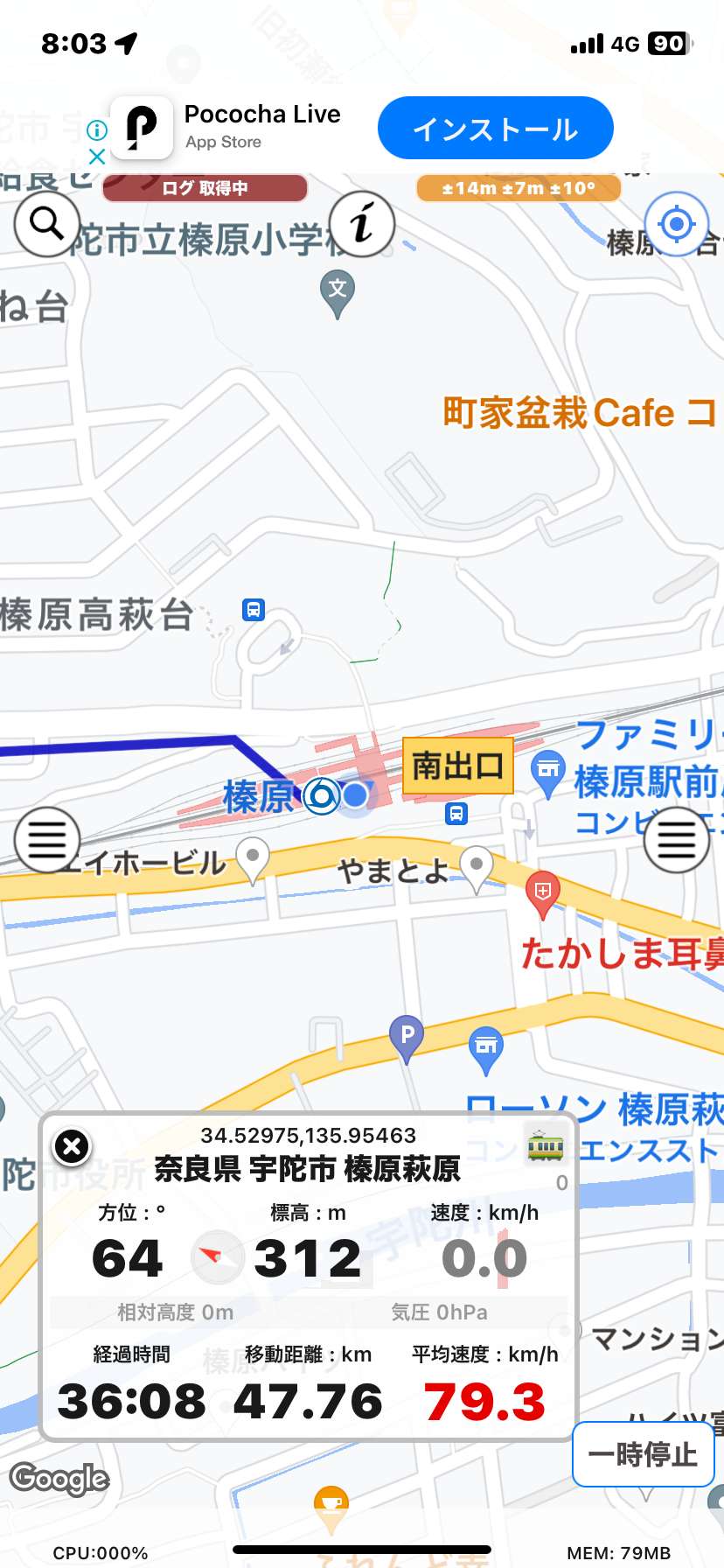Screen dimensions: 724x1568
Task: Tap the やまとよ map pin
Action: tap(477, 870)
